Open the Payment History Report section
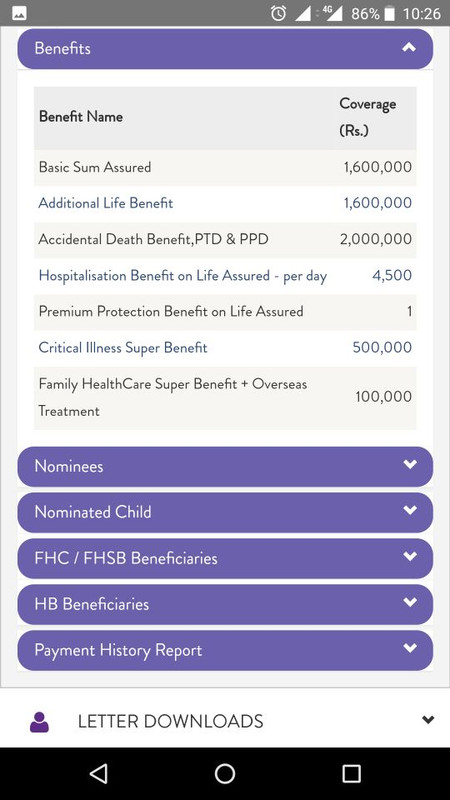 (x=225, y=650)
